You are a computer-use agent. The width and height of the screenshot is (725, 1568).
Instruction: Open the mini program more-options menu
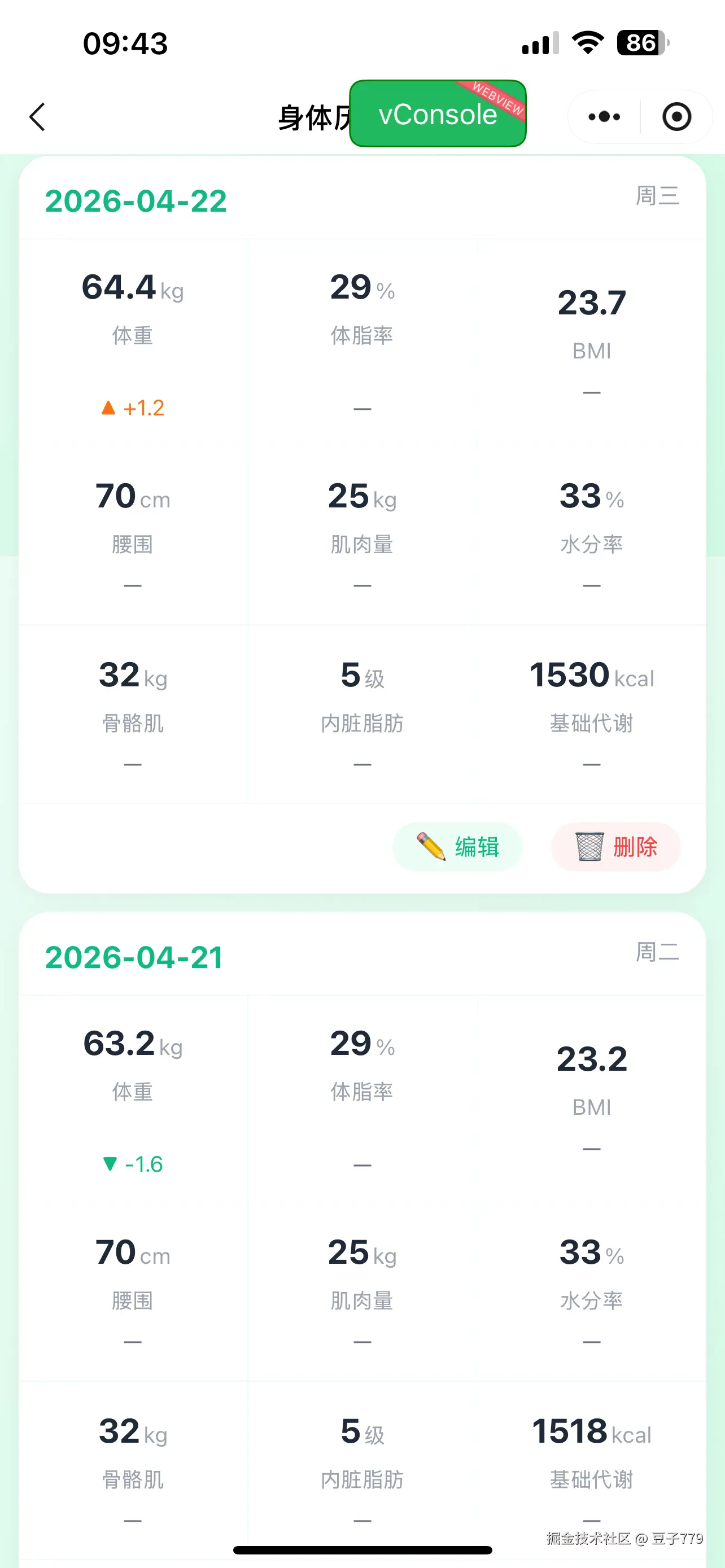(604, 116)
